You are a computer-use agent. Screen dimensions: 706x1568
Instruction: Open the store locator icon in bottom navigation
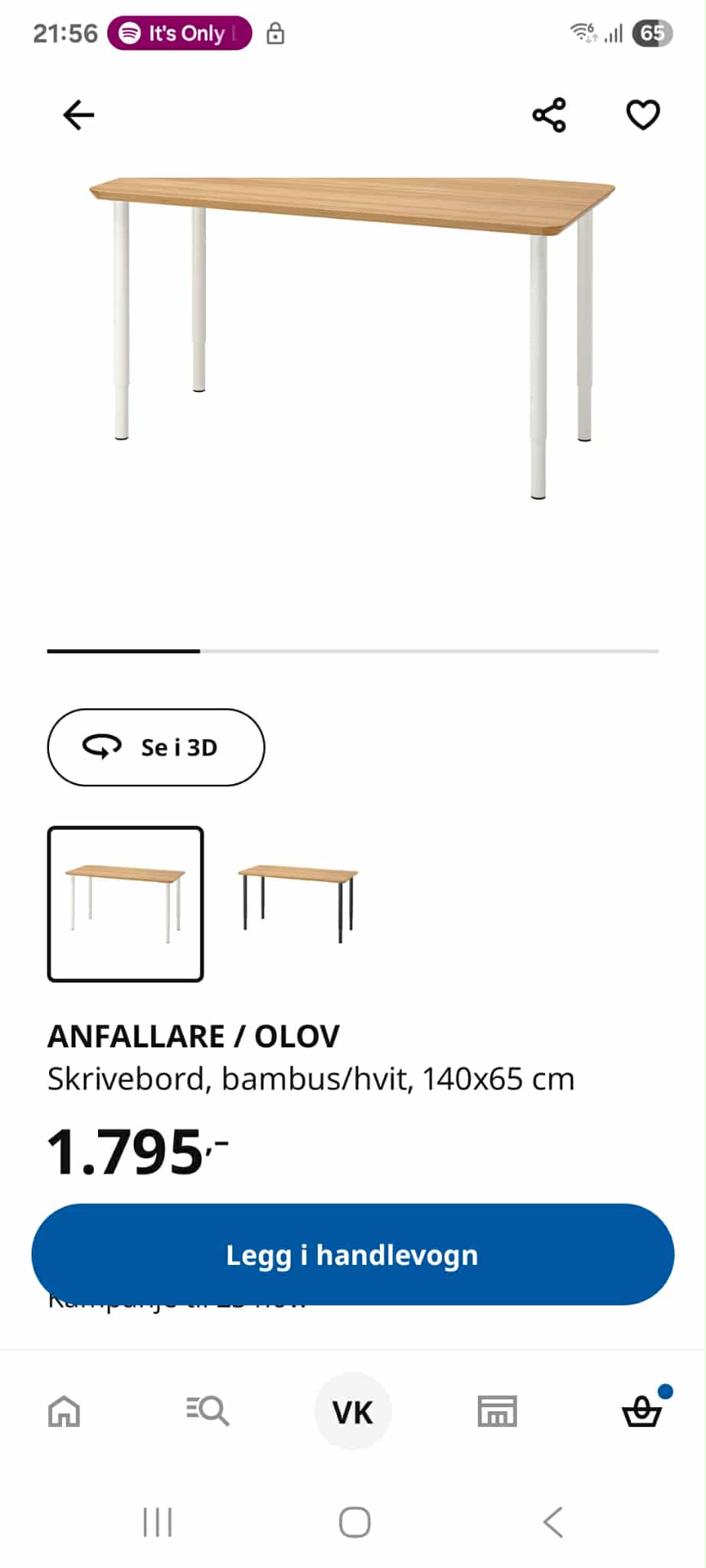point(498,1412)
